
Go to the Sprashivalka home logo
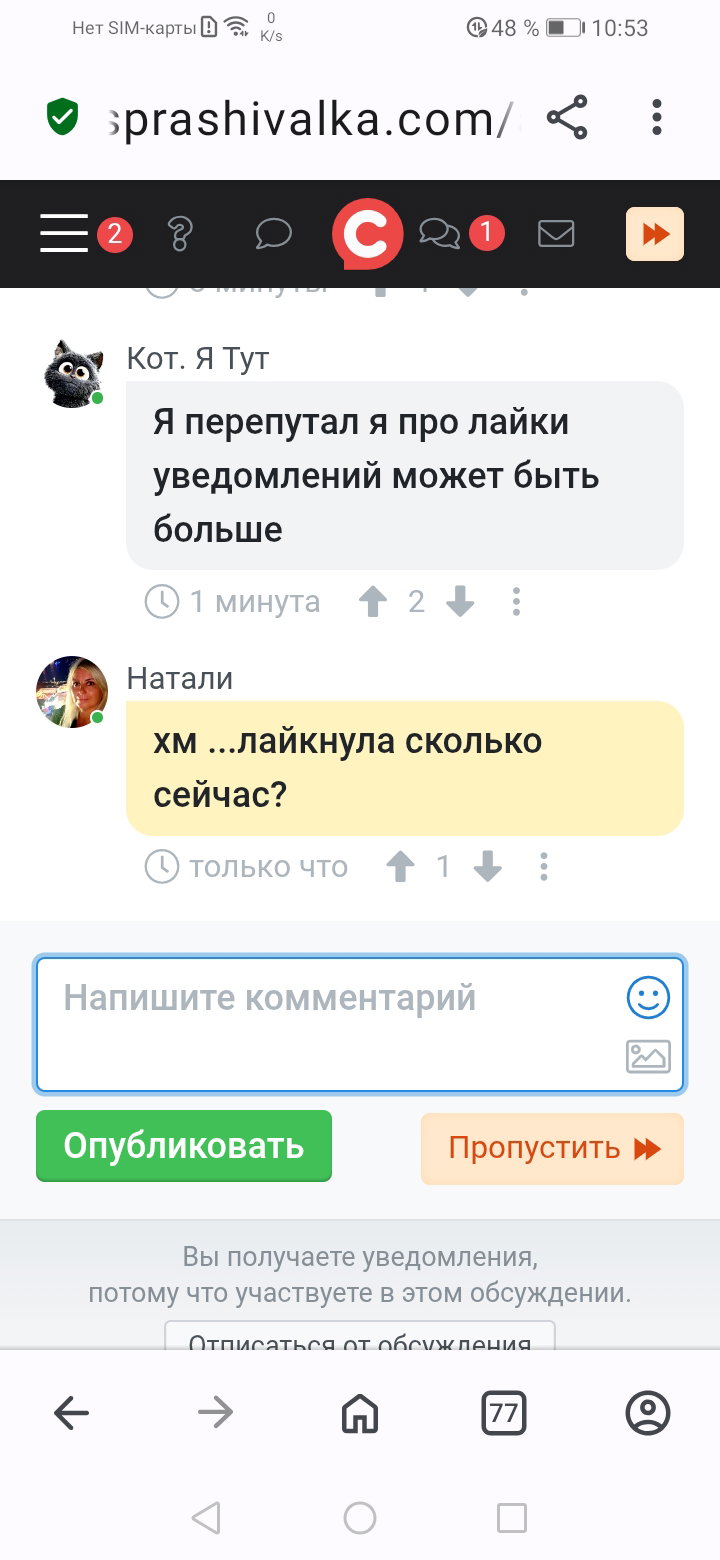click(x=368, y=234)
